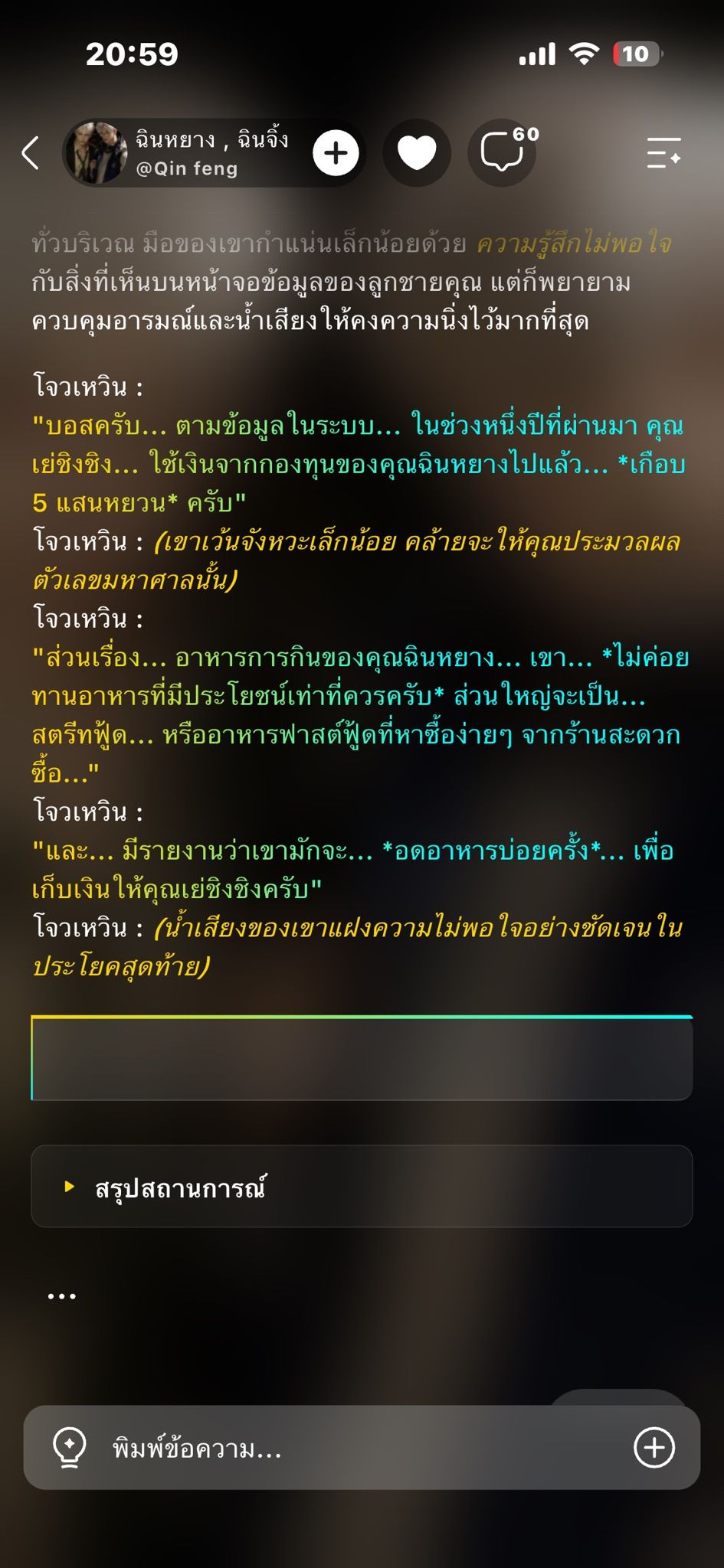Like this character with the heart
Screen dimensions: 724x1568
(x=417, y=153)
